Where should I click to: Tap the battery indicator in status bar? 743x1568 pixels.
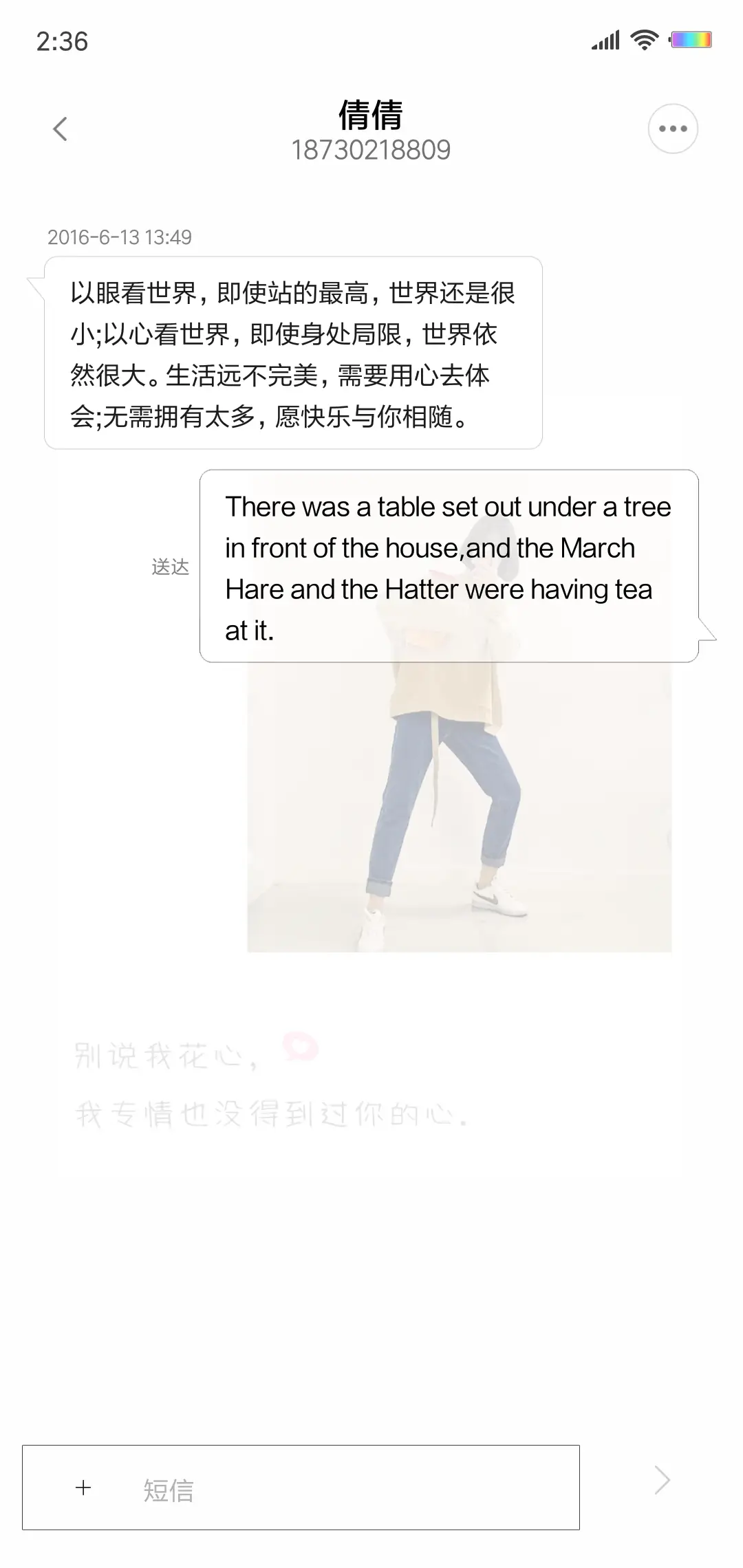point(690,41)
